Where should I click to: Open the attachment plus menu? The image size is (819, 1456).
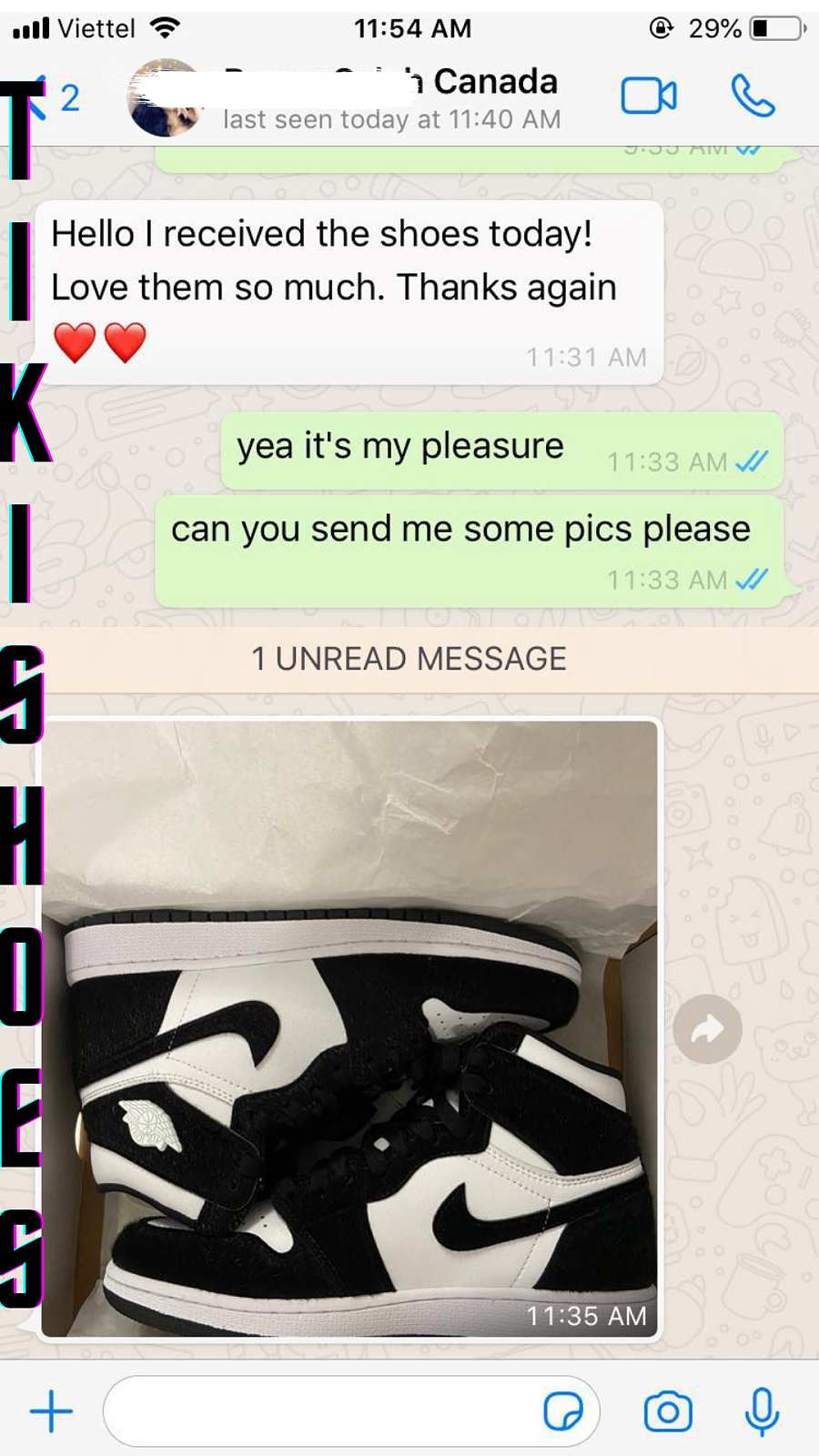point(52,1411)
